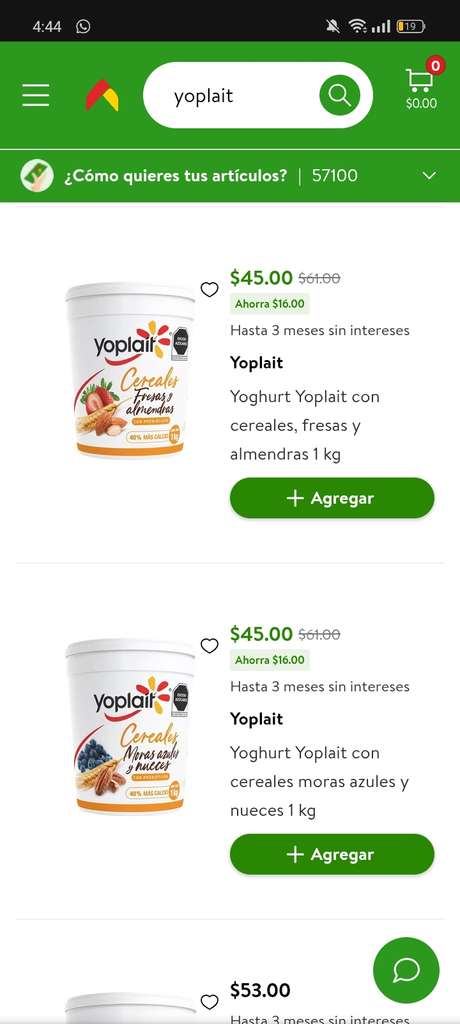Open the moras azules y nueces product image
The width and height of the screenshot is (460, 1024).
click(x=130, y=726)
